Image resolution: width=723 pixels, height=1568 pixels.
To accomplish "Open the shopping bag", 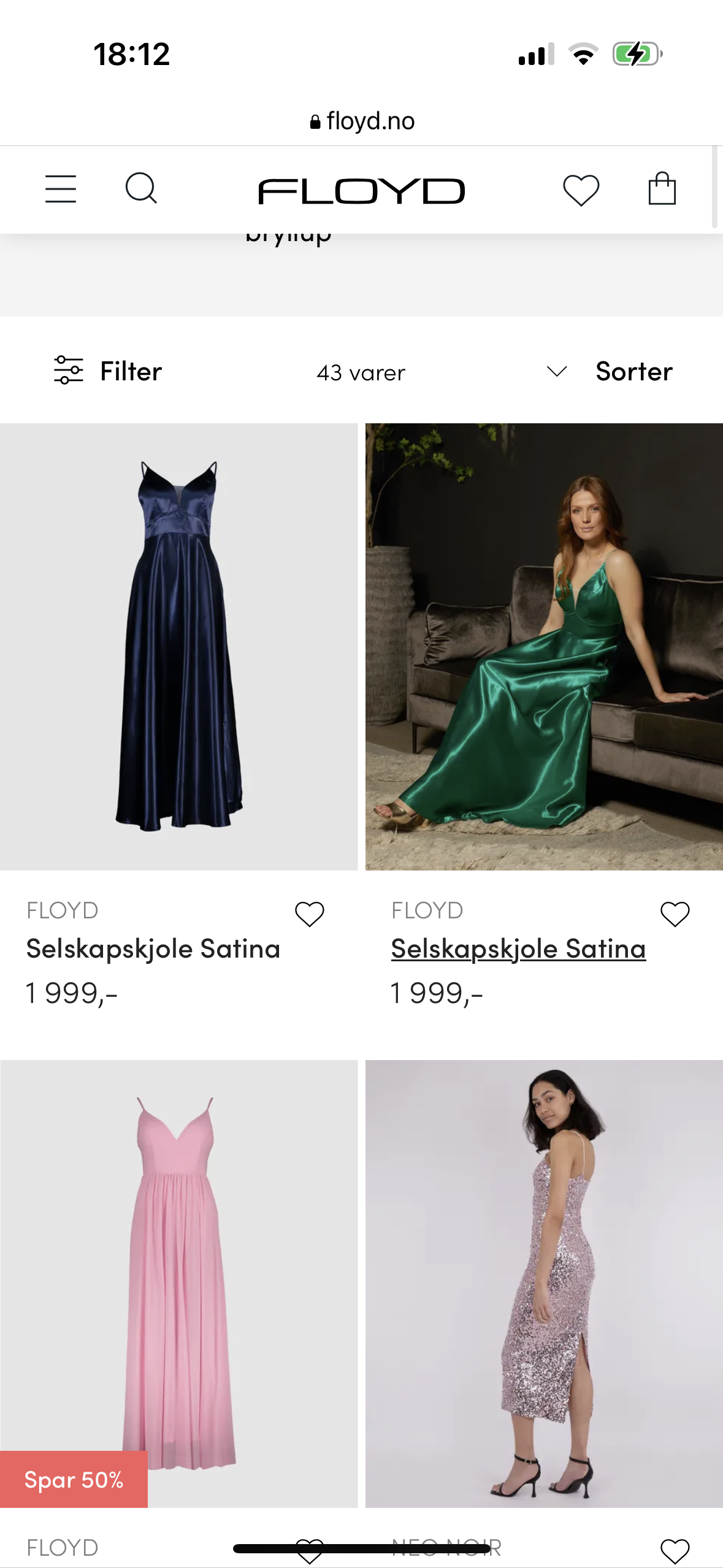I will [x=662, y=188].
